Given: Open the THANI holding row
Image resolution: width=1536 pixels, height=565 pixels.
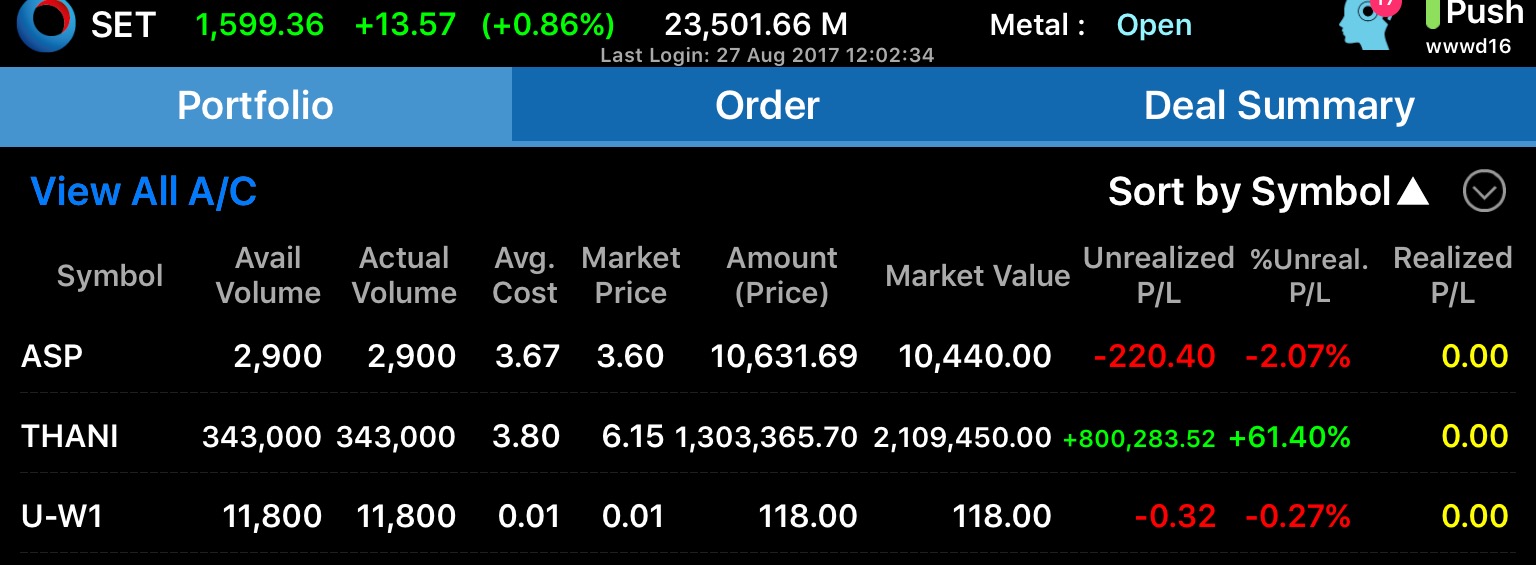Looking at the screenshot, I should tap(70, 436).
